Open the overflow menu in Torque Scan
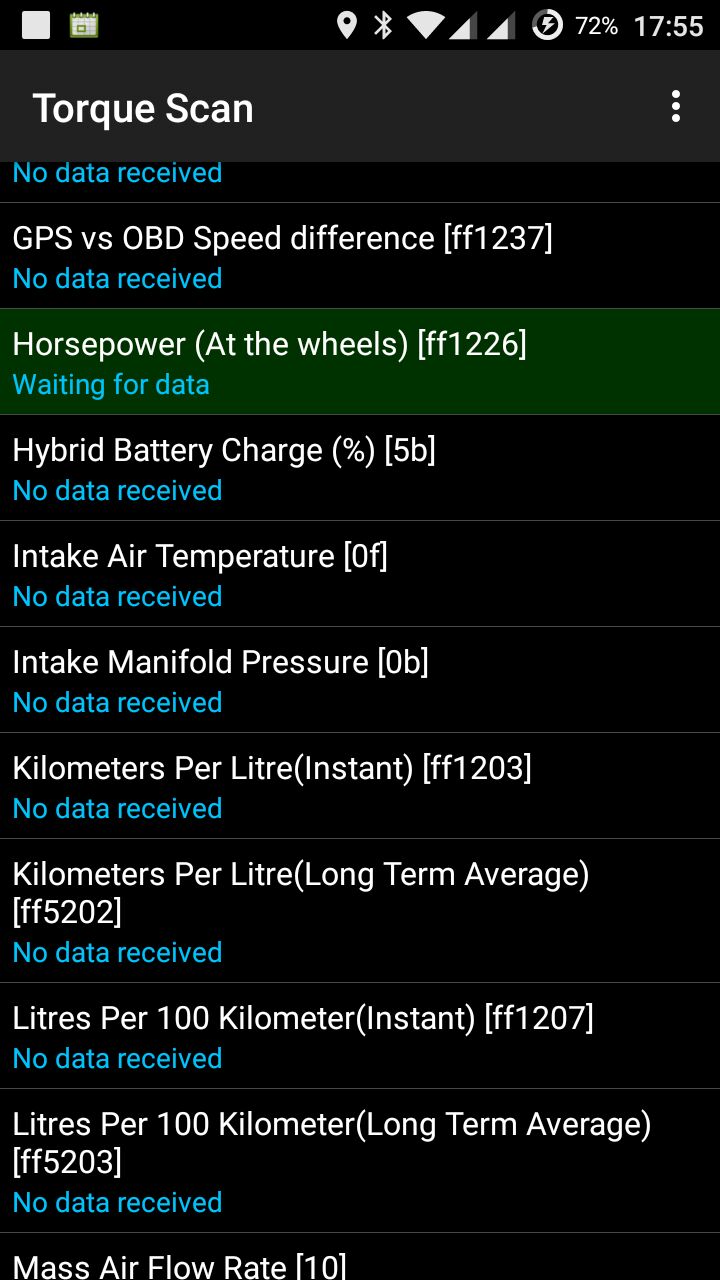Screen dimensions: 720x1280 676,106
